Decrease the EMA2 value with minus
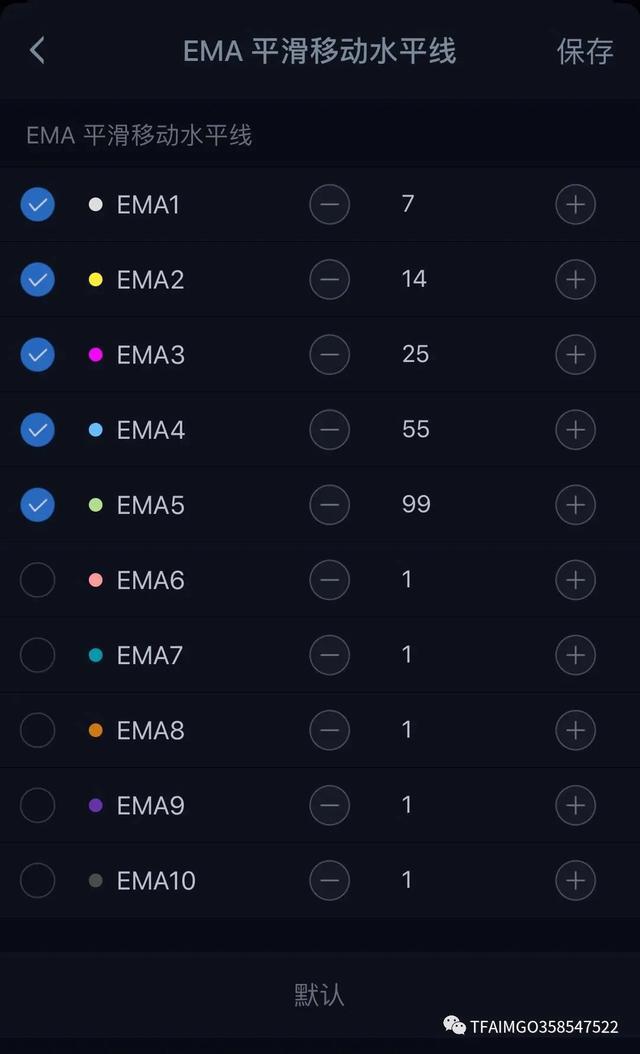Viewport: 640px width, 1054px height. (x=329, y=280)
